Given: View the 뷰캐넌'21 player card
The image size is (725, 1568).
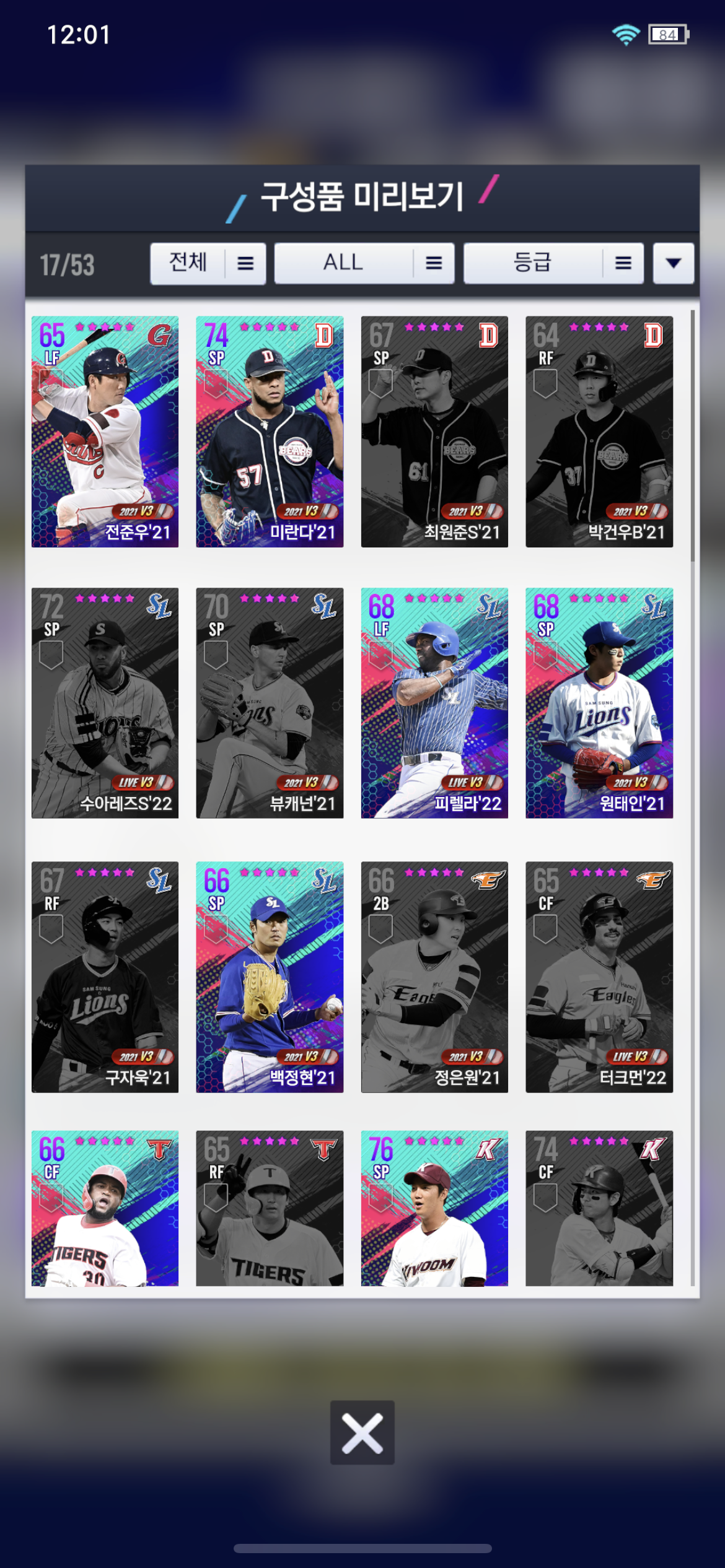Looking at the screenshot, I should (270, 703).
